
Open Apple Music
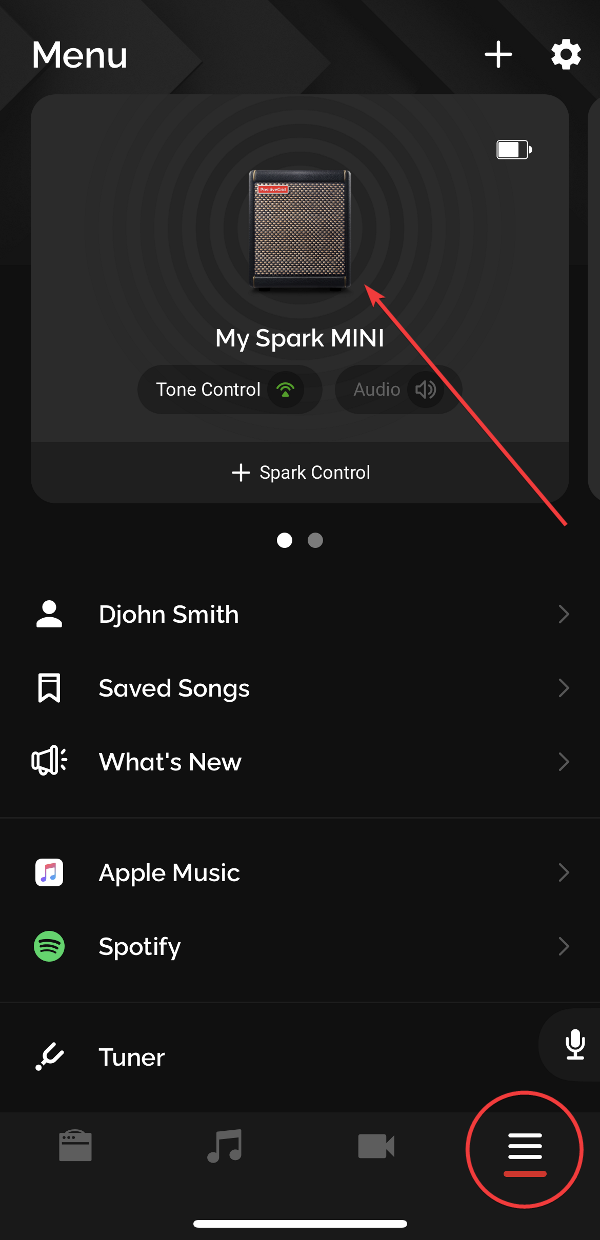tap(300, 872)
